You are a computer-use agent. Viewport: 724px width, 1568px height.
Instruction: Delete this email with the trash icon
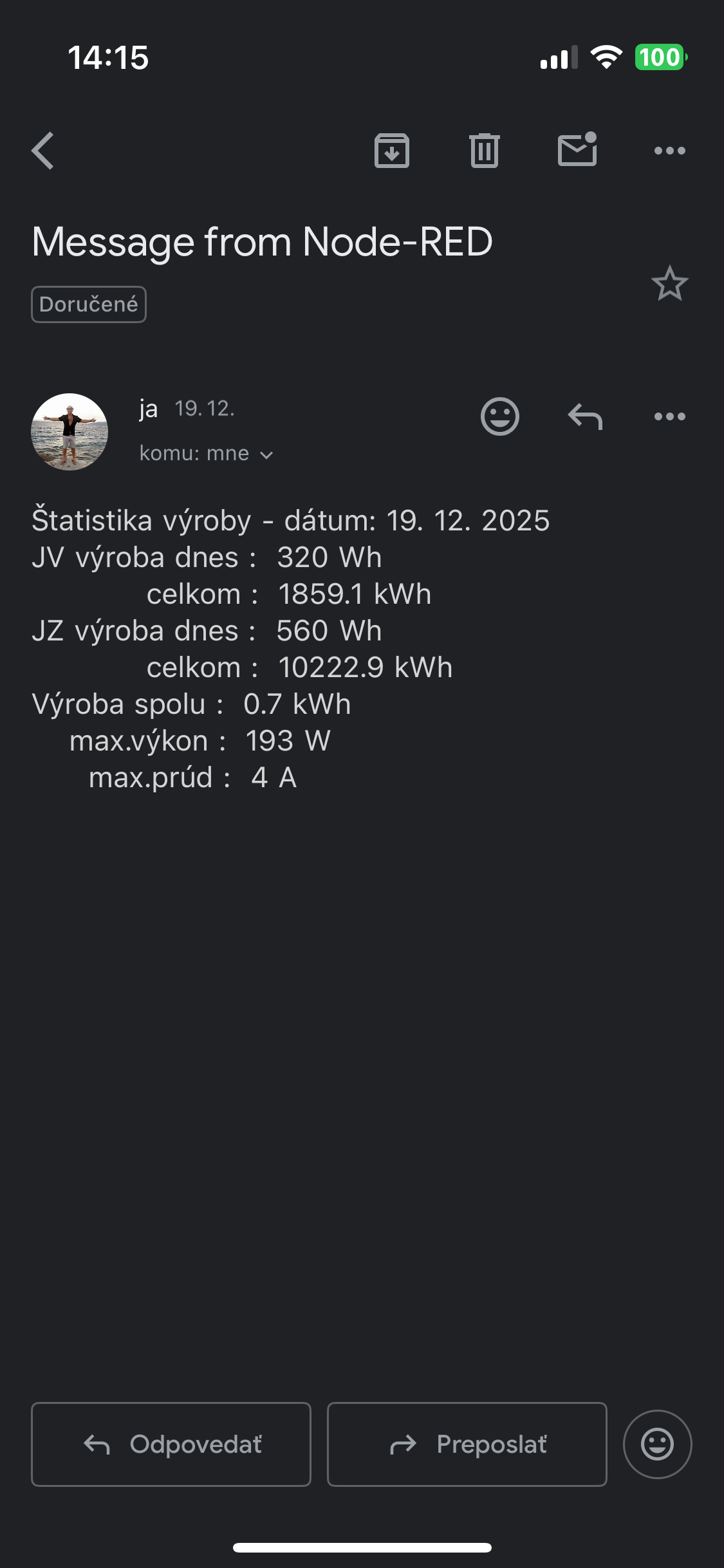[x=484, y=151]
